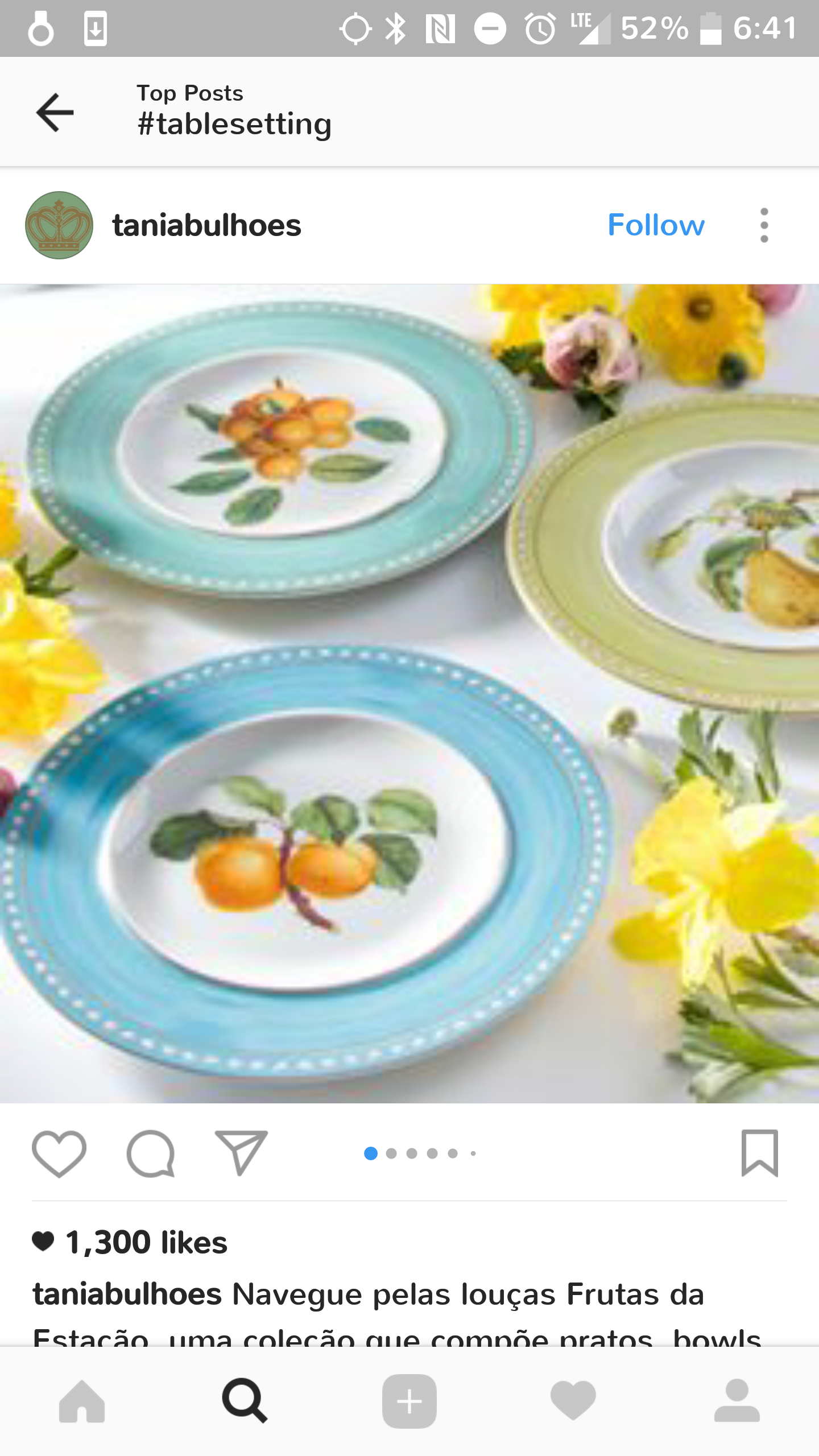Open the Activity heart tab
819x1456 pixels.
573,1401
